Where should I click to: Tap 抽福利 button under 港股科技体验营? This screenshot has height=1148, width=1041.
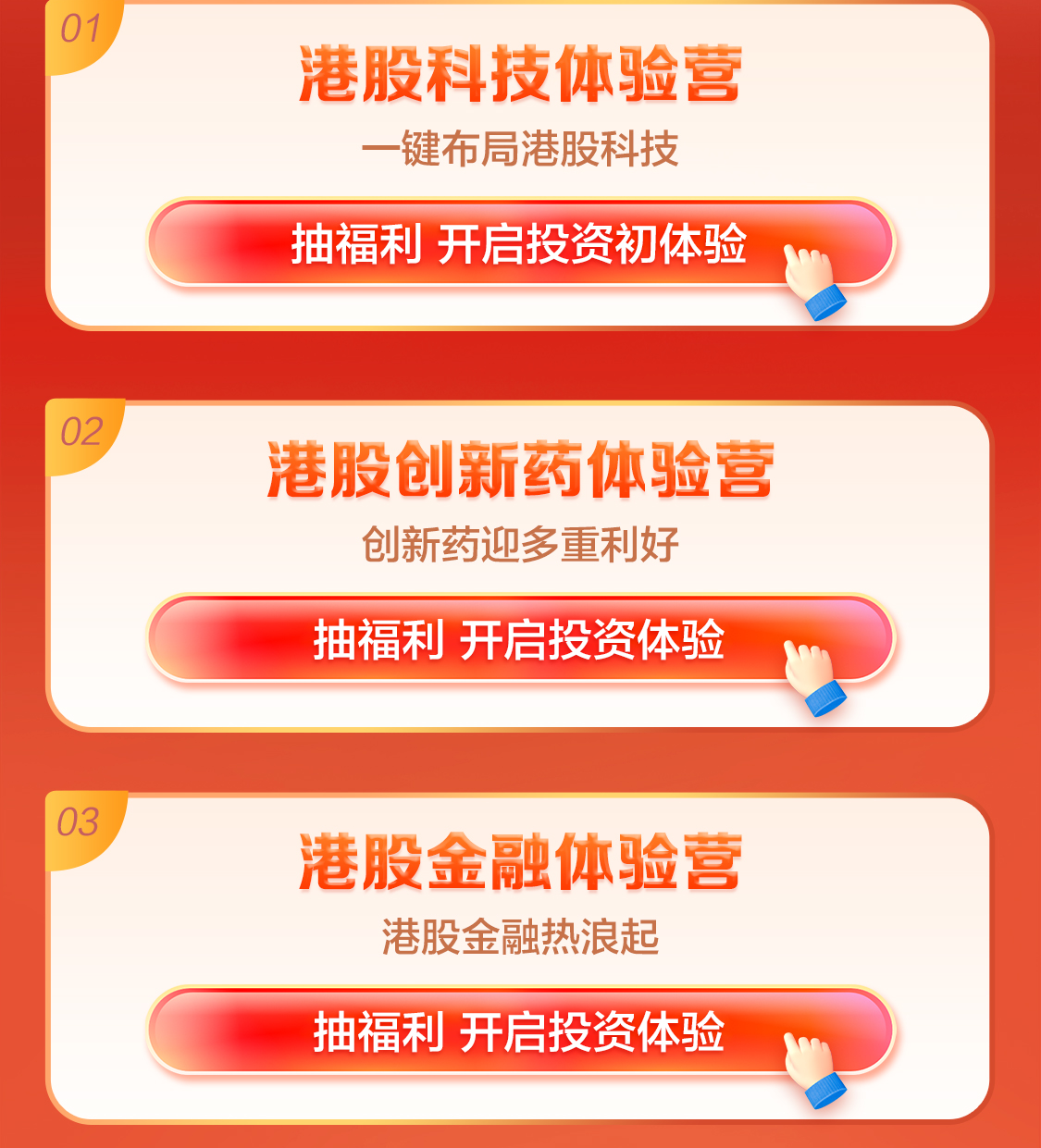(520, 243)
